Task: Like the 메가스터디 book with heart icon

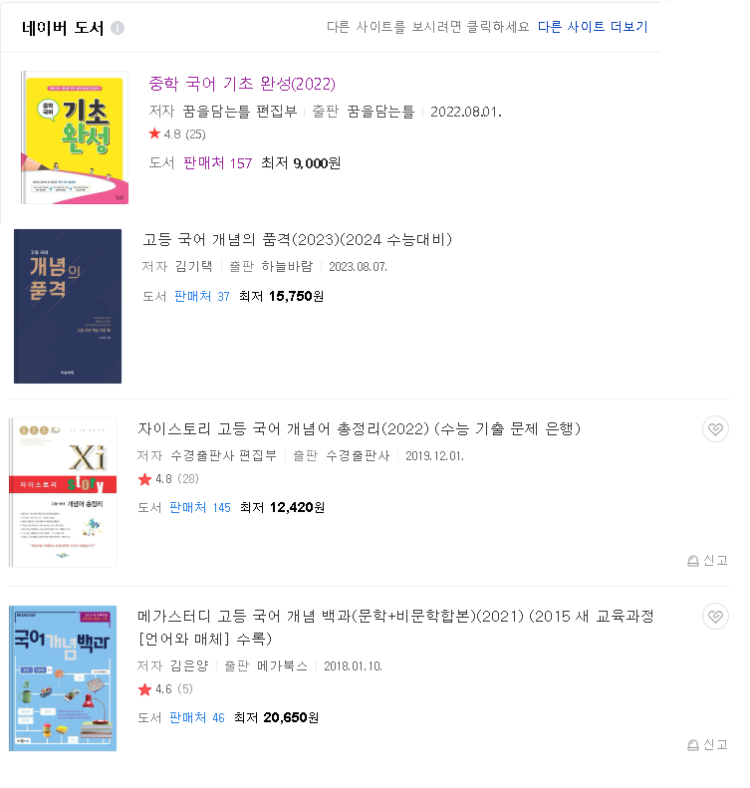Action: [x=715, y=616]
